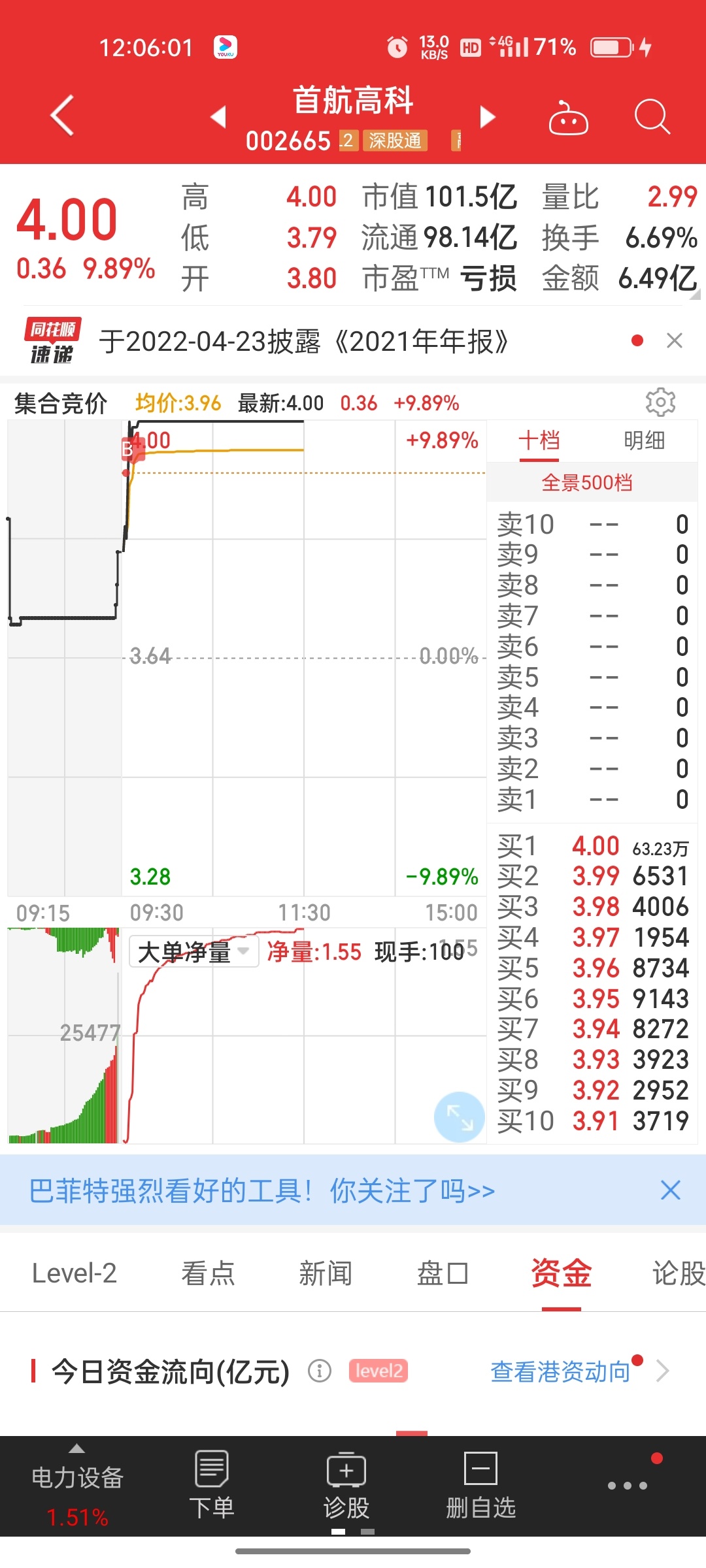This screenshot has height=1568, width=706.
Task: Dismiss the 同花顺速递 notice
Action: 675,340
